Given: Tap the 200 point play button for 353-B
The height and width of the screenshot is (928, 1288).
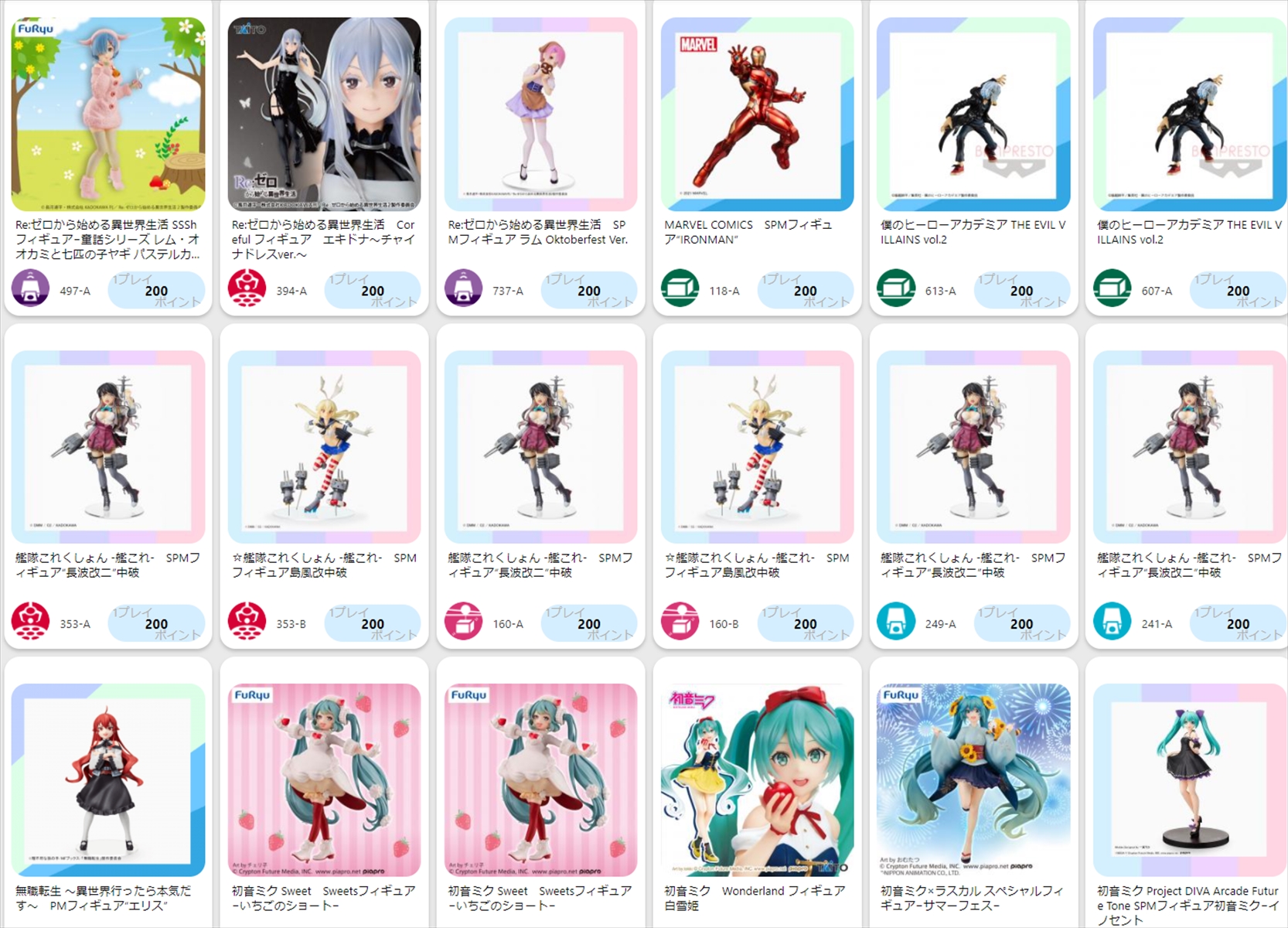Looking at the screenshot, I should click(x=373, y=623).
